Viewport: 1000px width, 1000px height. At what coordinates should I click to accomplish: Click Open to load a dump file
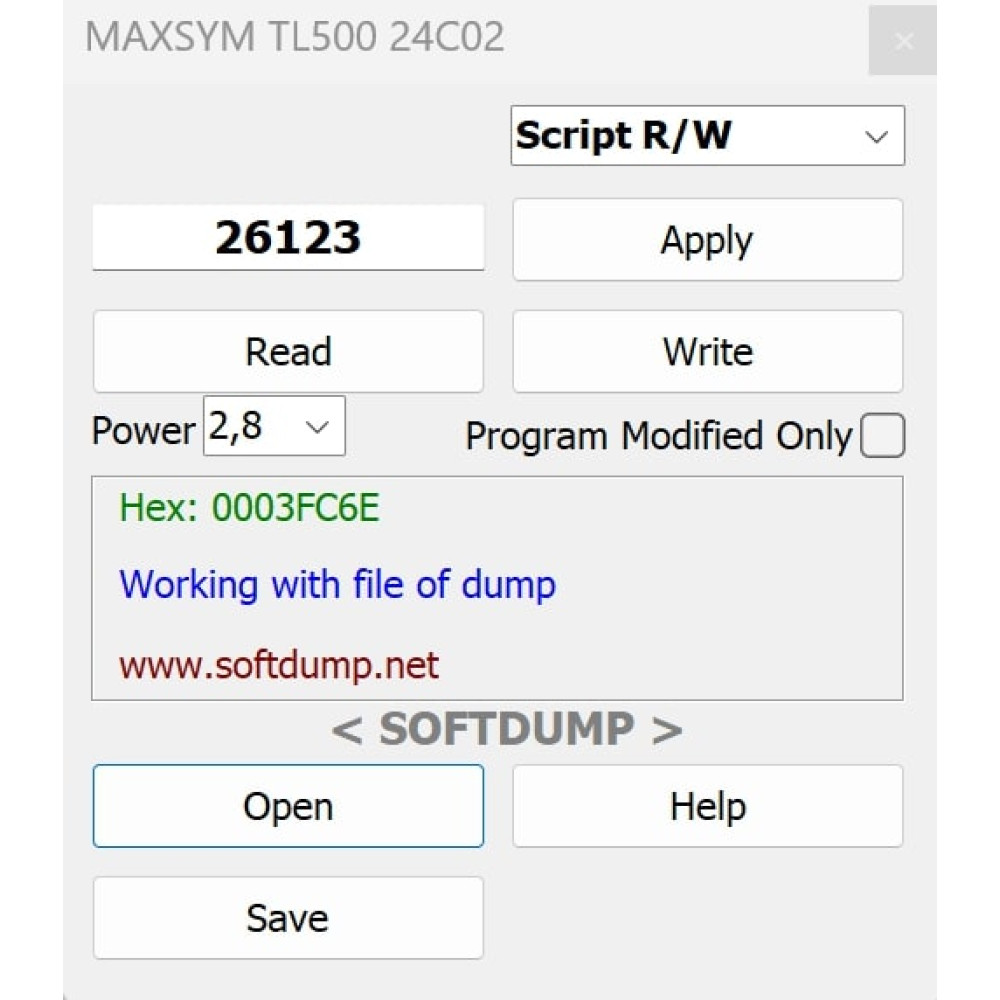click(x=288, y=806)
